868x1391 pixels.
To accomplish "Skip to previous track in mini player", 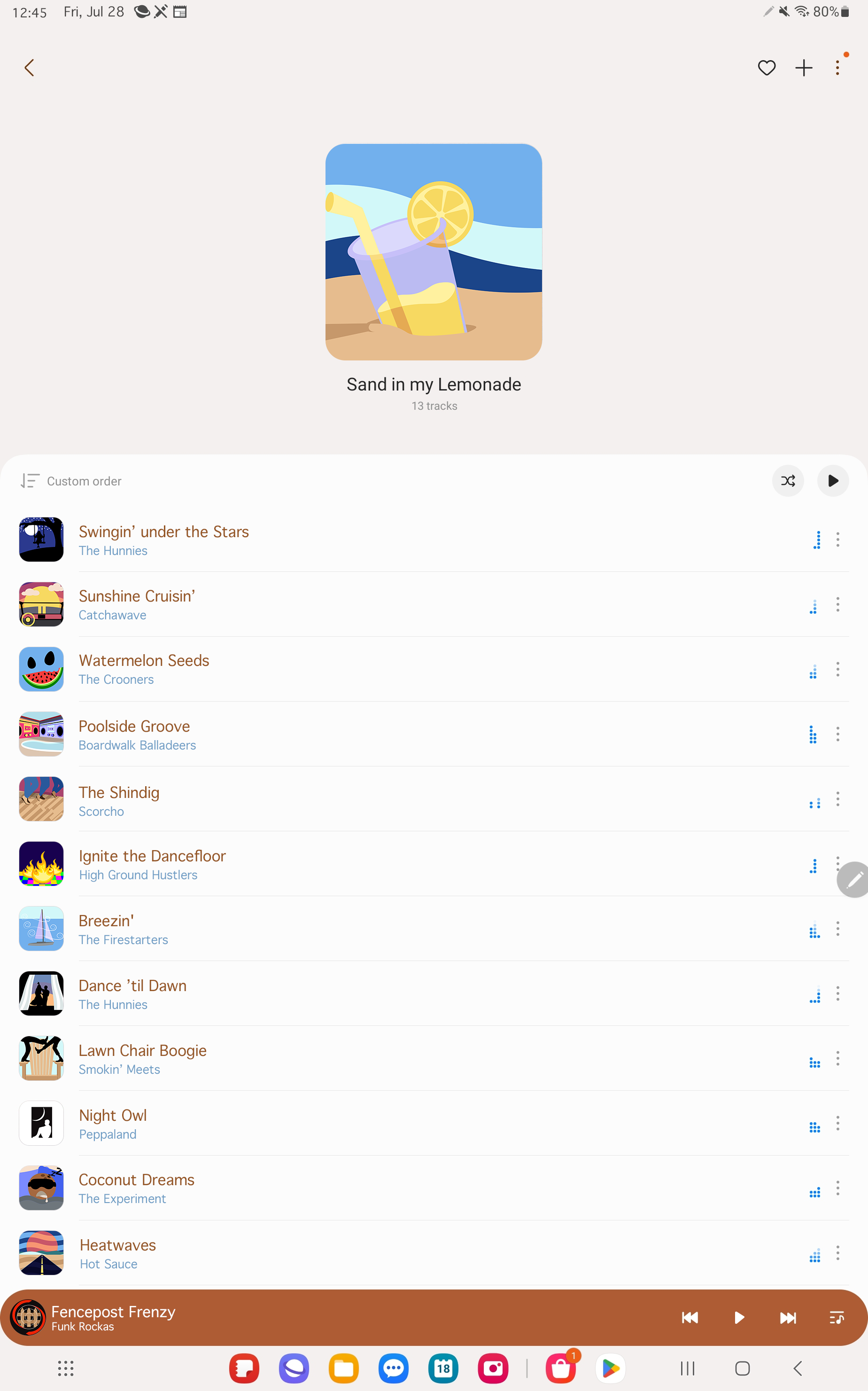I will pyautogui.click(x=690, y=1318).
